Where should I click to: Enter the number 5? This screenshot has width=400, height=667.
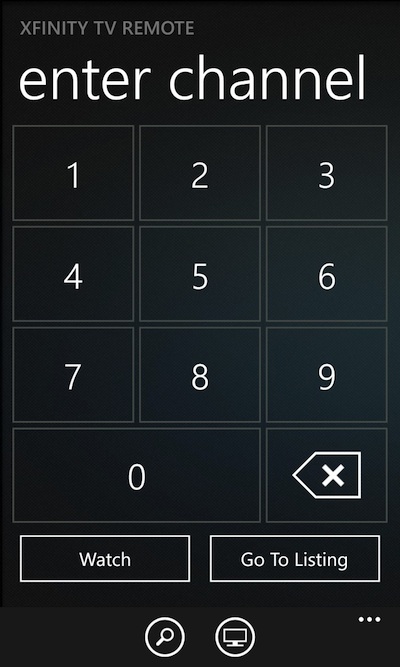200,274
